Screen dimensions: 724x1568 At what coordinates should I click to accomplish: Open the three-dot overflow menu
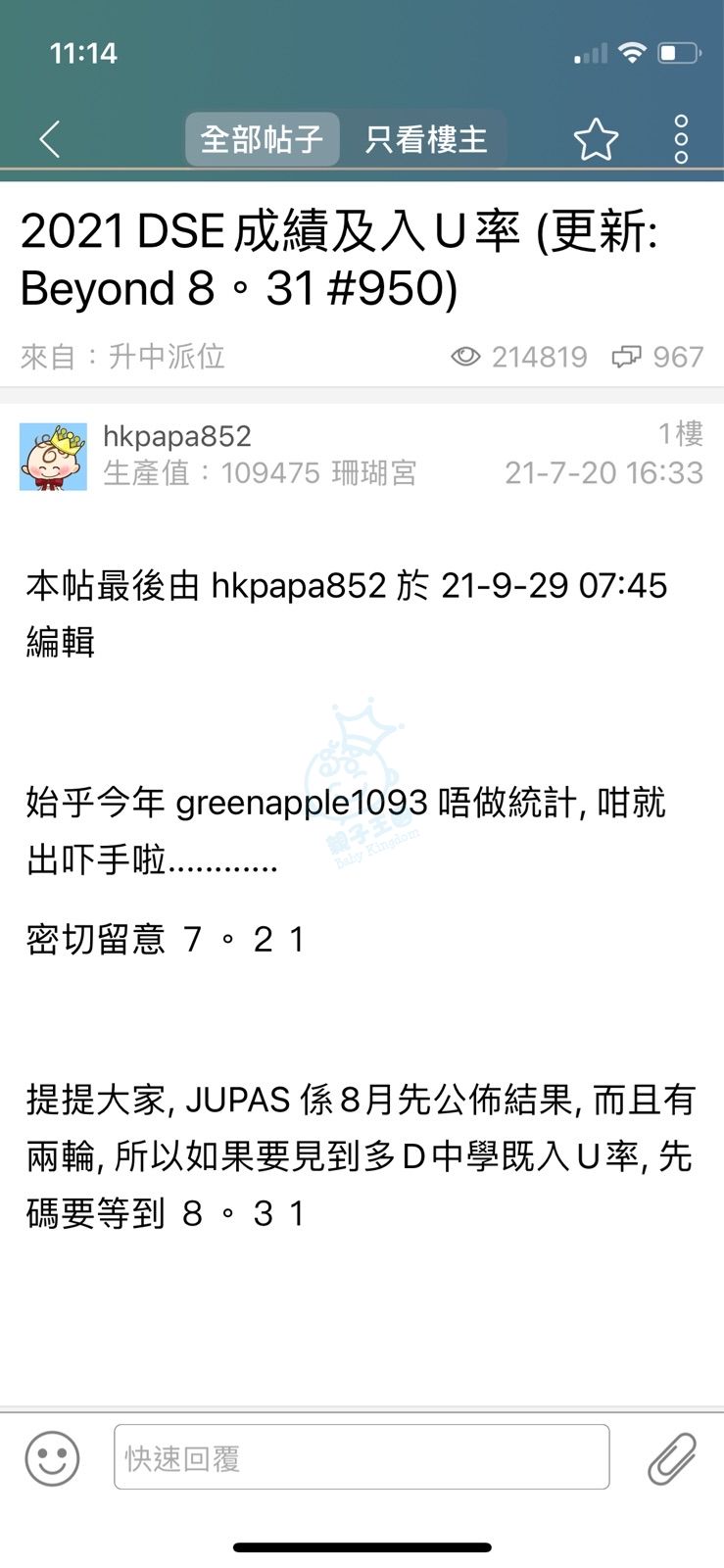point(681,139)
